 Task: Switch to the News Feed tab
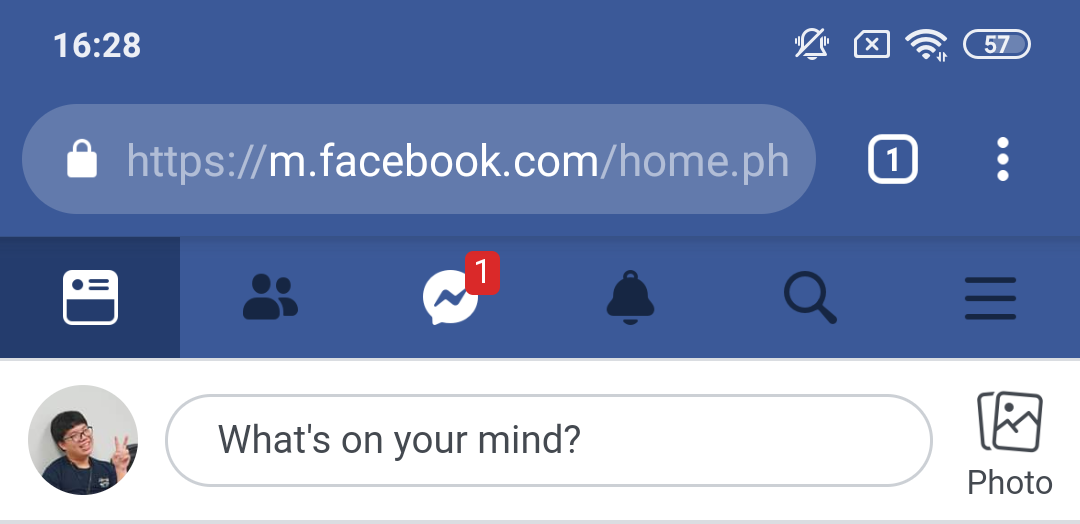pyautogui.click(x=90, y=297)
